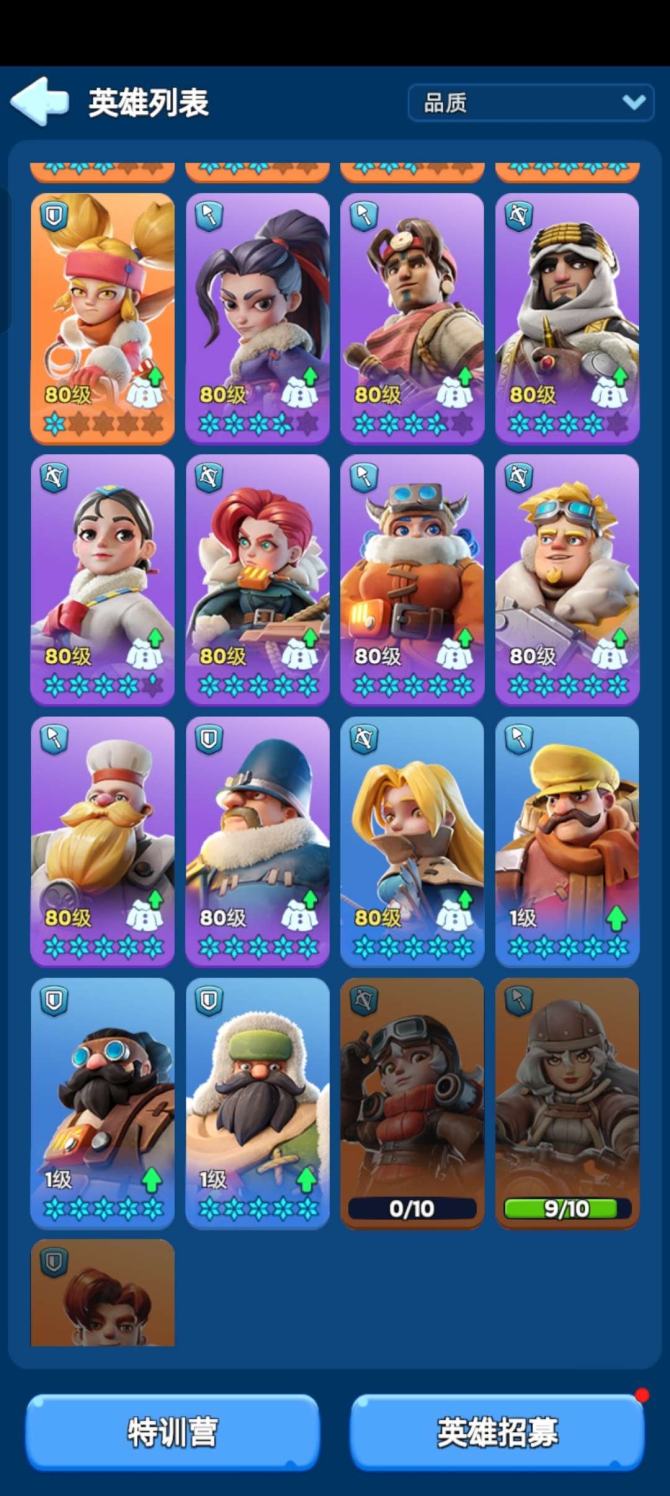670x1496 pixels.
Task: Open the hero with the dark ponytail
Action: coord(257,315)
